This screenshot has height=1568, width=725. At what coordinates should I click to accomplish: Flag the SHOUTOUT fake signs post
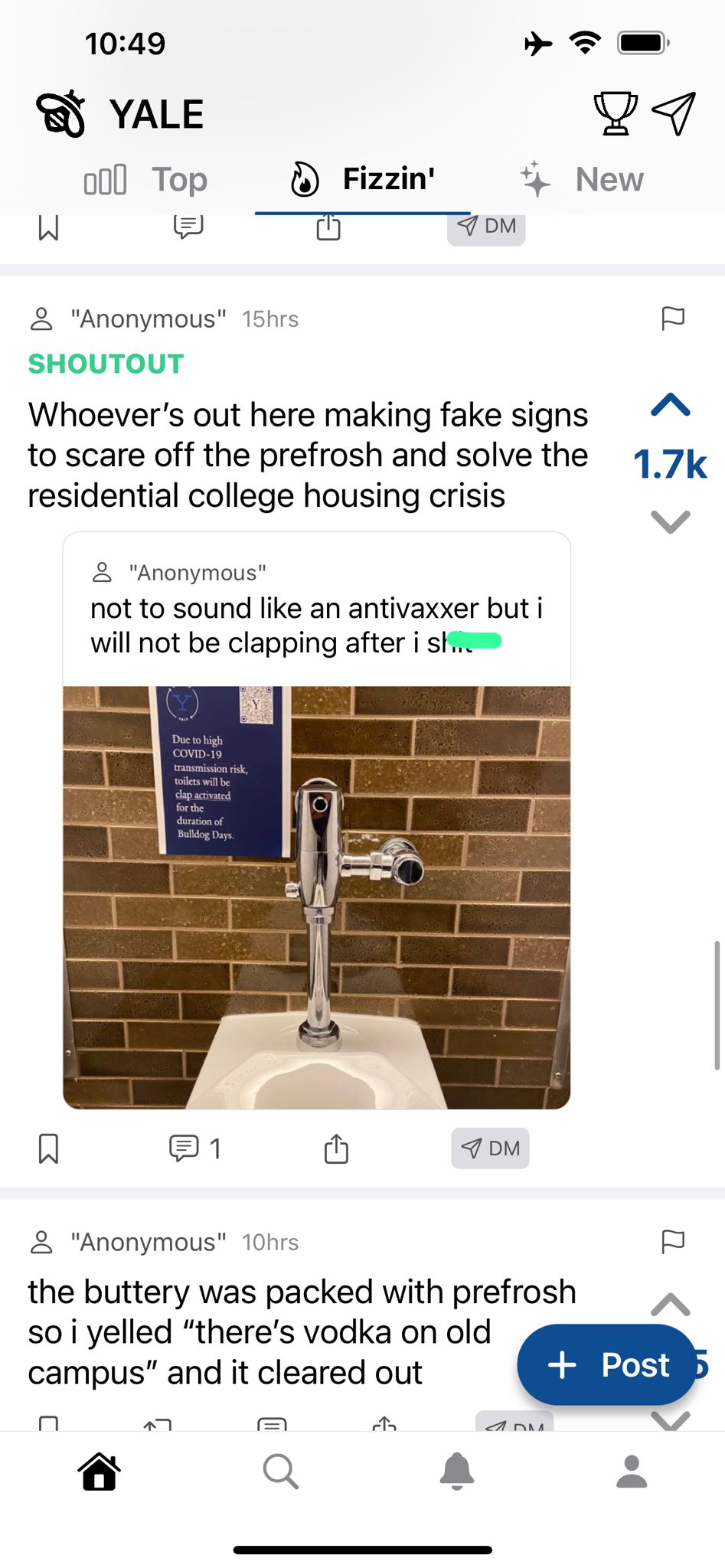click(x=672, y=318)
